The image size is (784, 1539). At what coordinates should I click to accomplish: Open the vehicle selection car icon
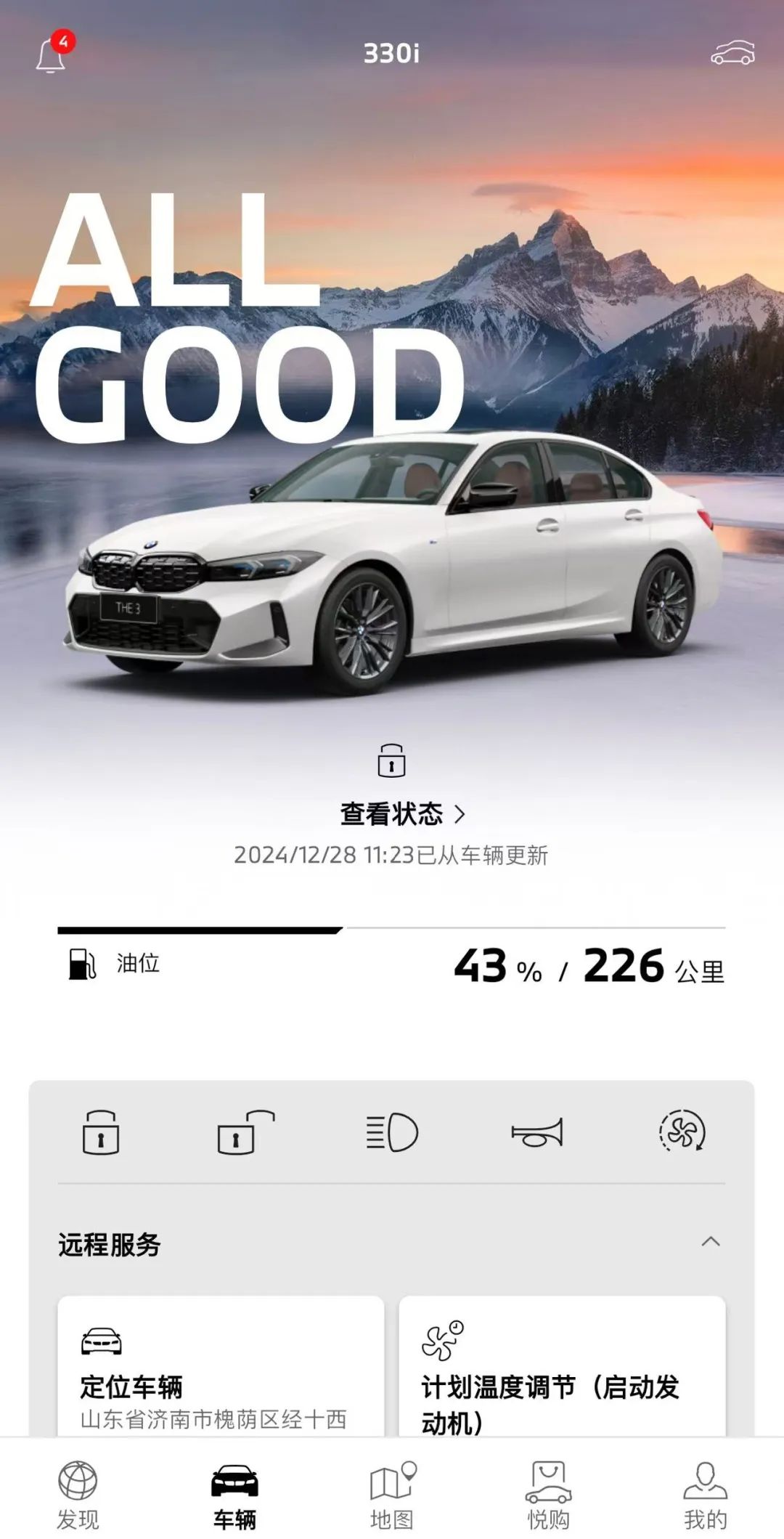coord(732,54)
